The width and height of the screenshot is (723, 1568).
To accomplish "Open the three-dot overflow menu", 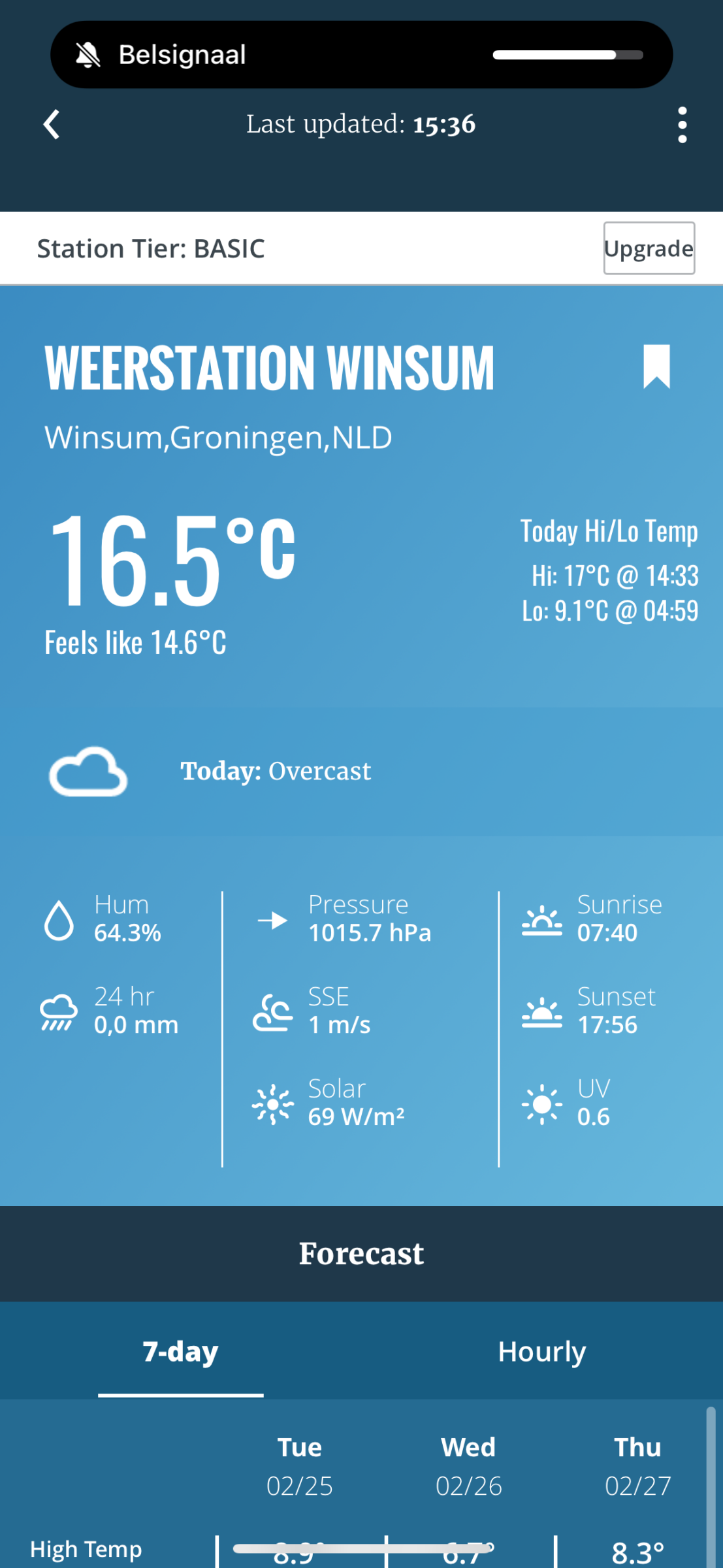I will point(682,125).
